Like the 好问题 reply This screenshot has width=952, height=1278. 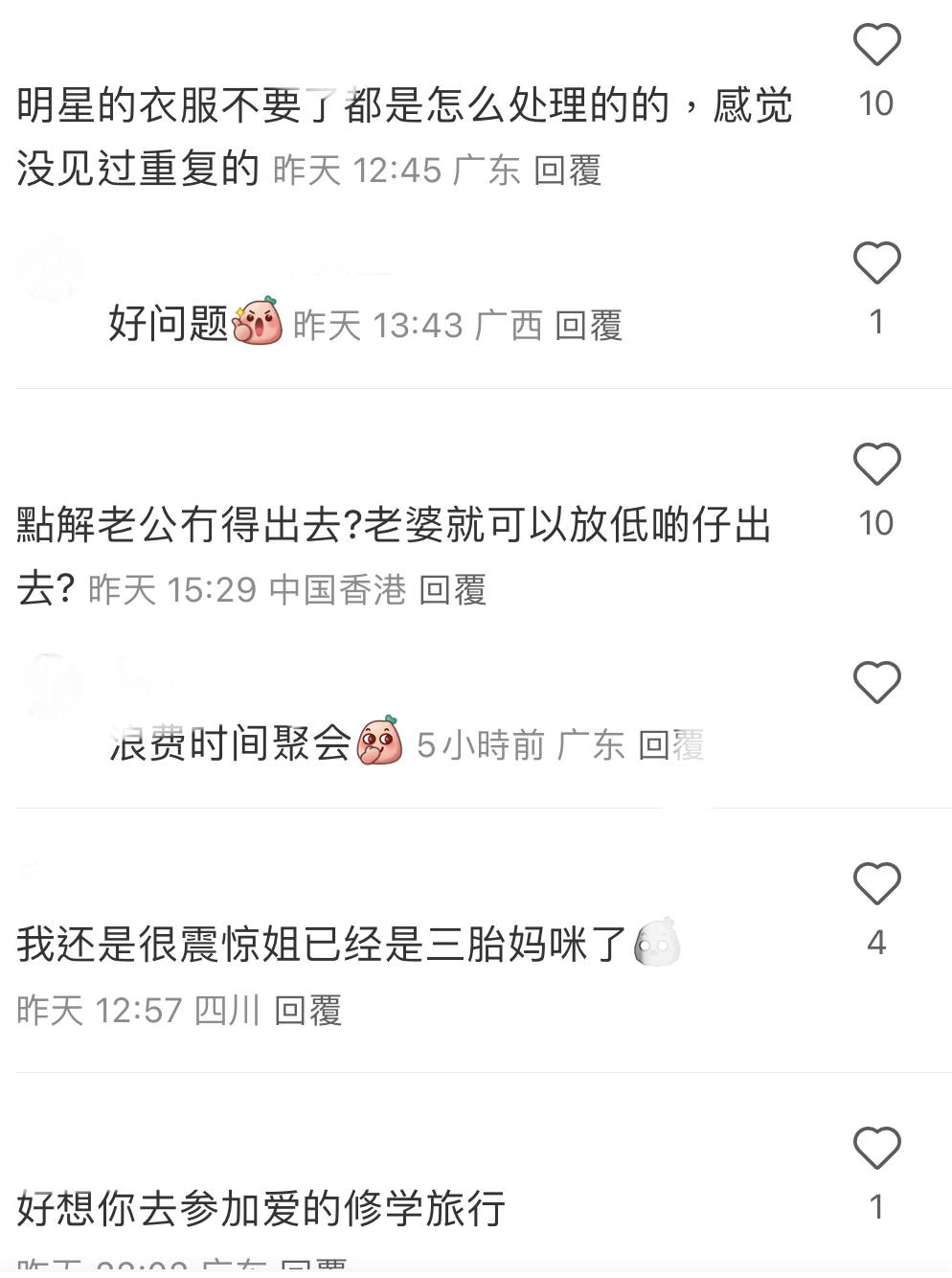tap(876, 263)
